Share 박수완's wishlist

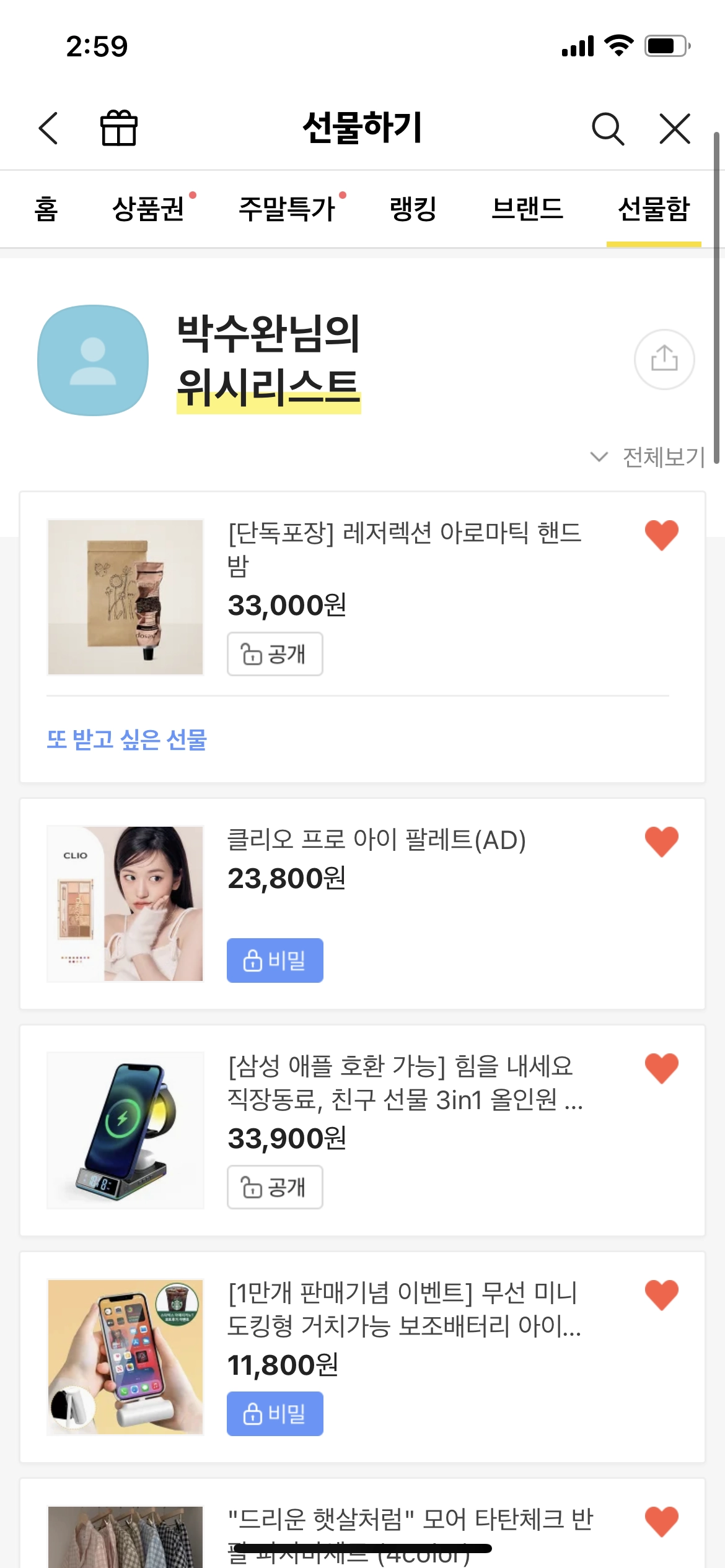pos(664,359)
